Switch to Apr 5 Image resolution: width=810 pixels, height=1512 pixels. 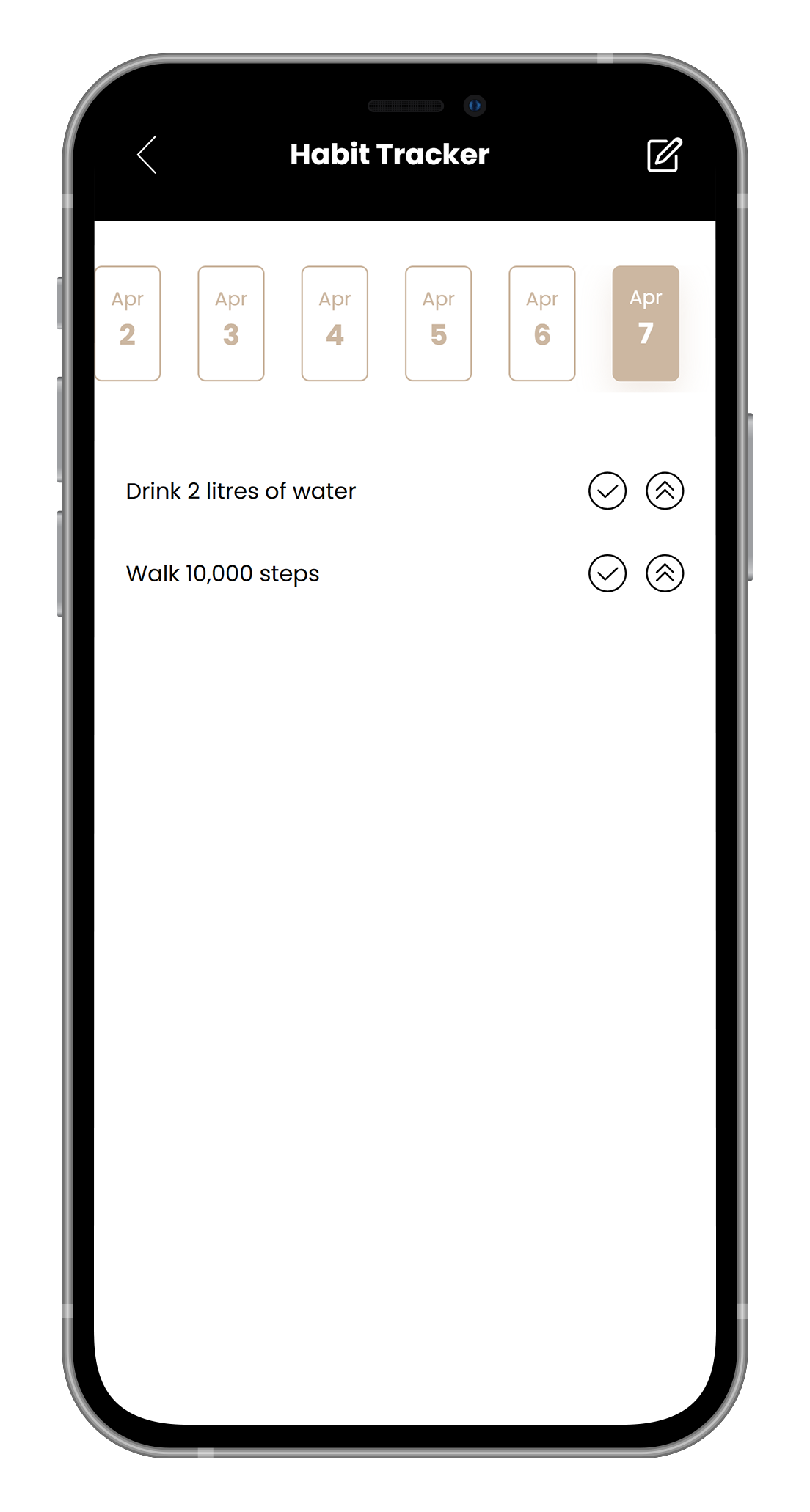pyautogui.click(x=438, y=323)
